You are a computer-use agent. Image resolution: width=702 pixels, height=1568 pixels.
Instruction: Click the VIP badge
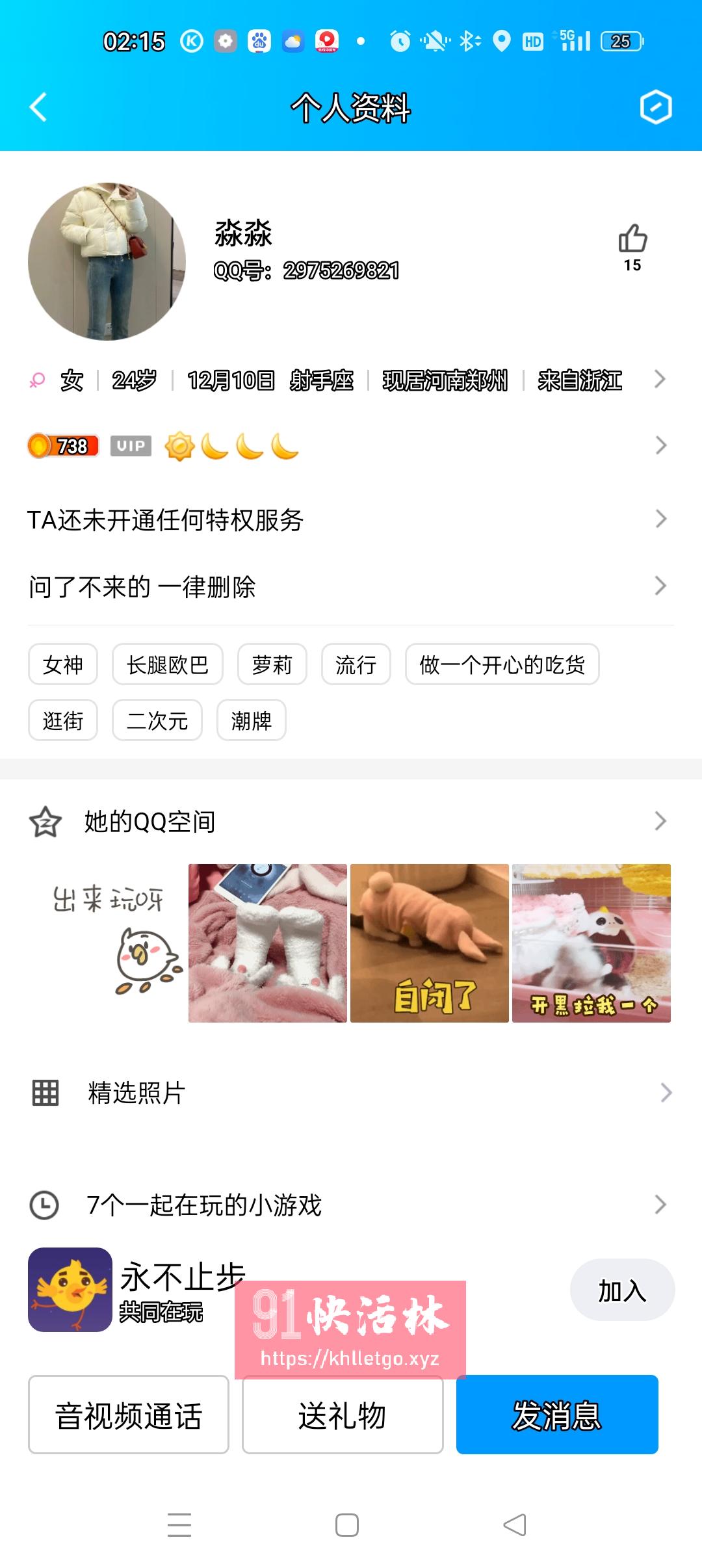point(131,446)
